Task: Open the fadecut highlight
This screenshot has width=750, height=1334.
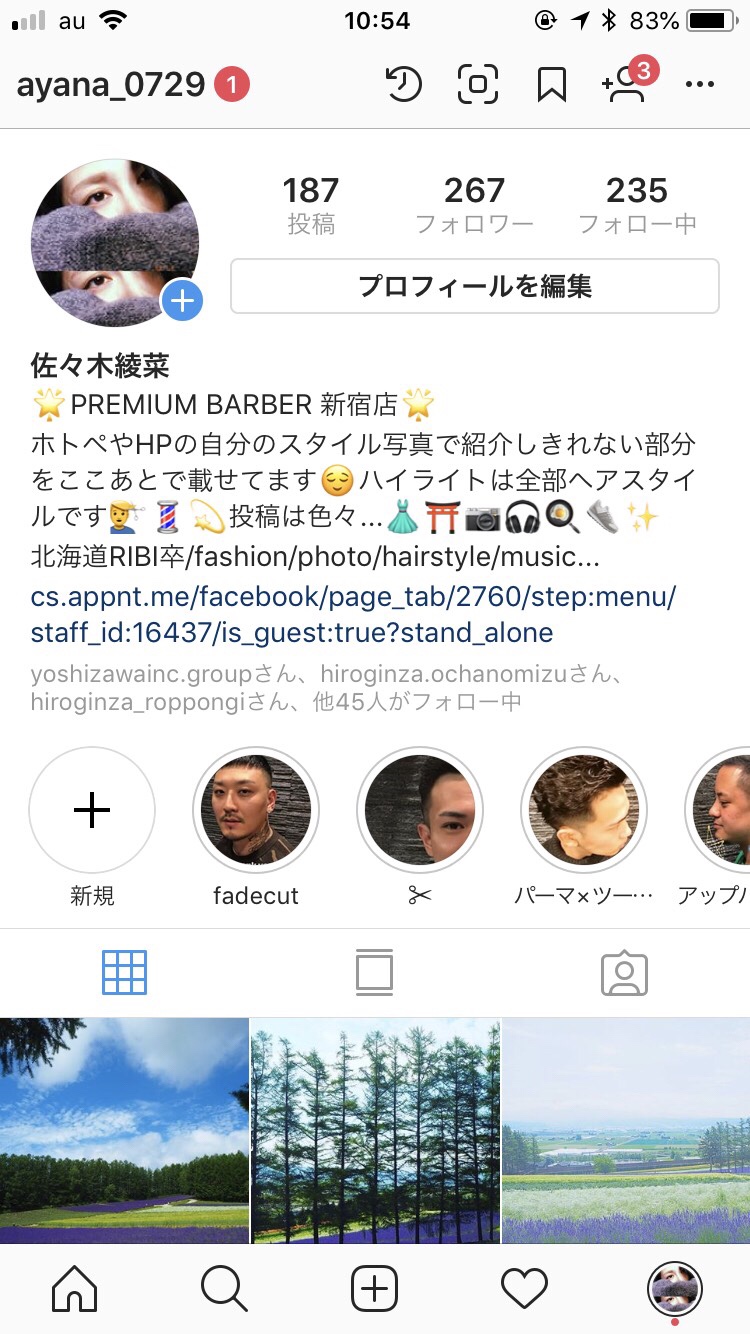Action: [256, 811]
